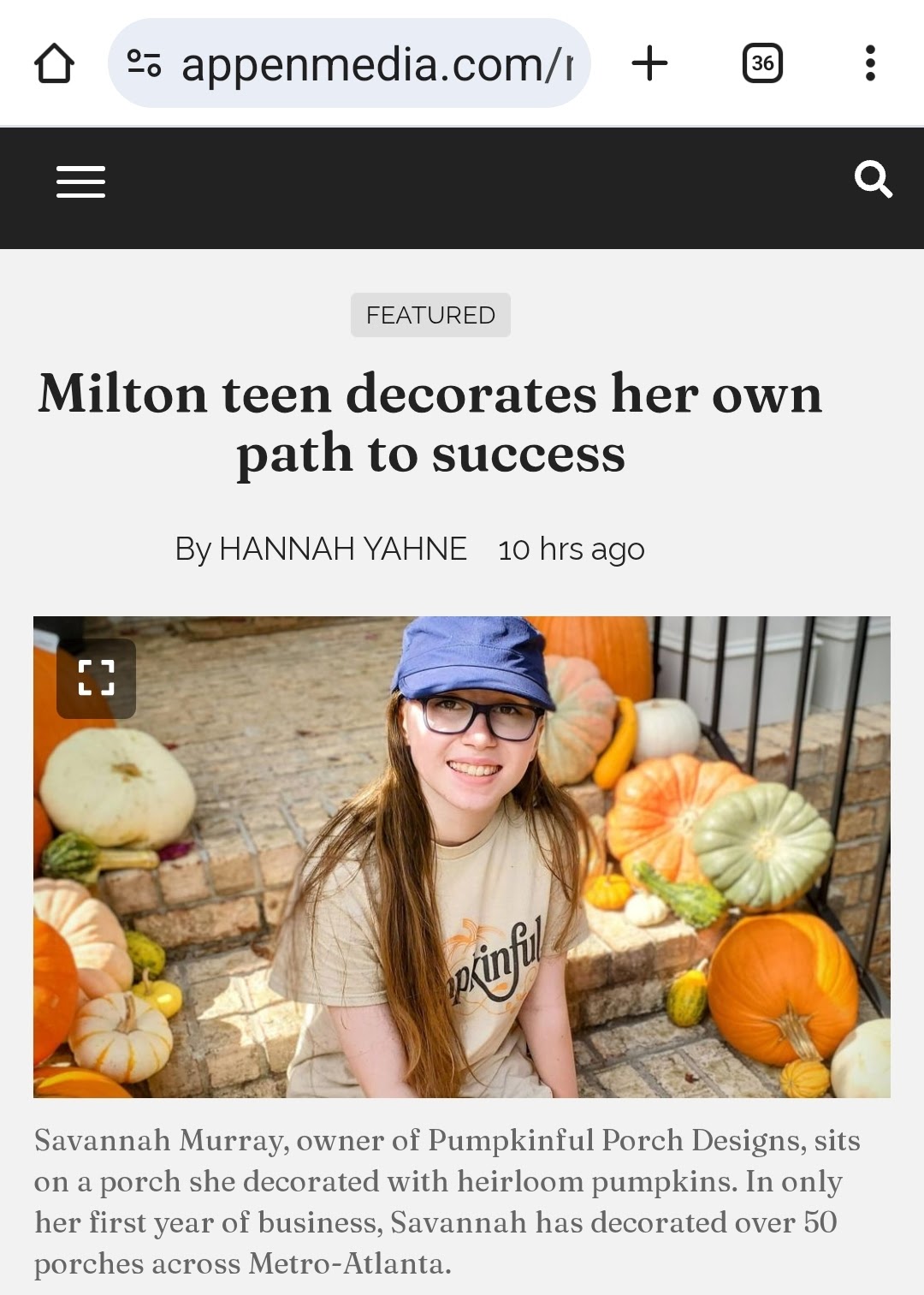Open the browser overflow menu
924x1295 pixels.
[x=870, y=63]
